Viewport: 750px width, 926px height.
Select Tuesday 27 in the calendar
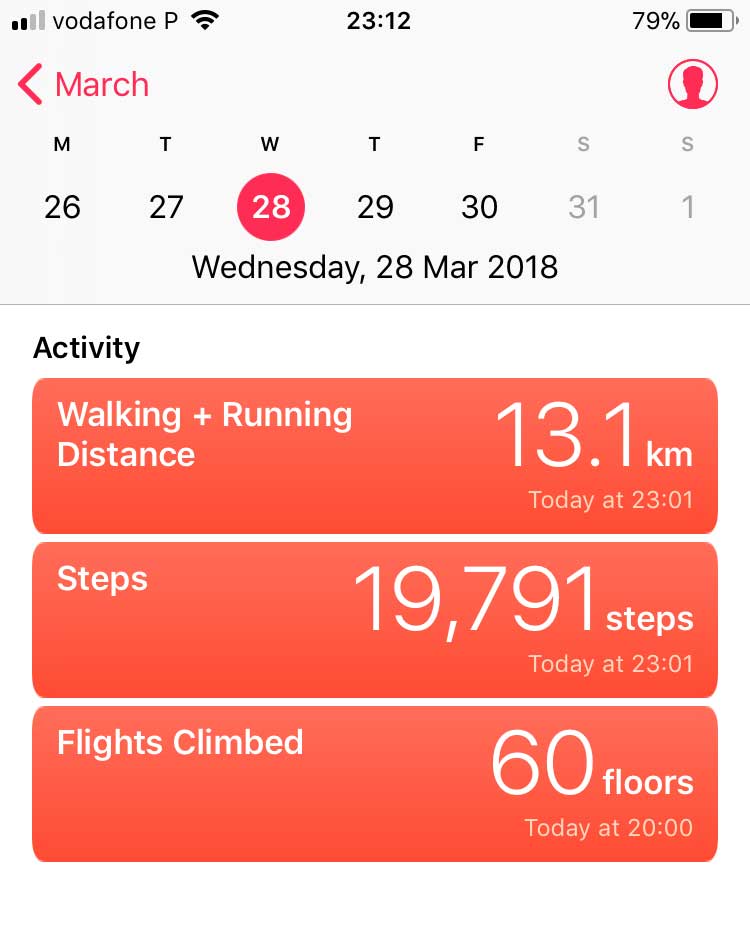pyautogui.click(x=166, y=207)
